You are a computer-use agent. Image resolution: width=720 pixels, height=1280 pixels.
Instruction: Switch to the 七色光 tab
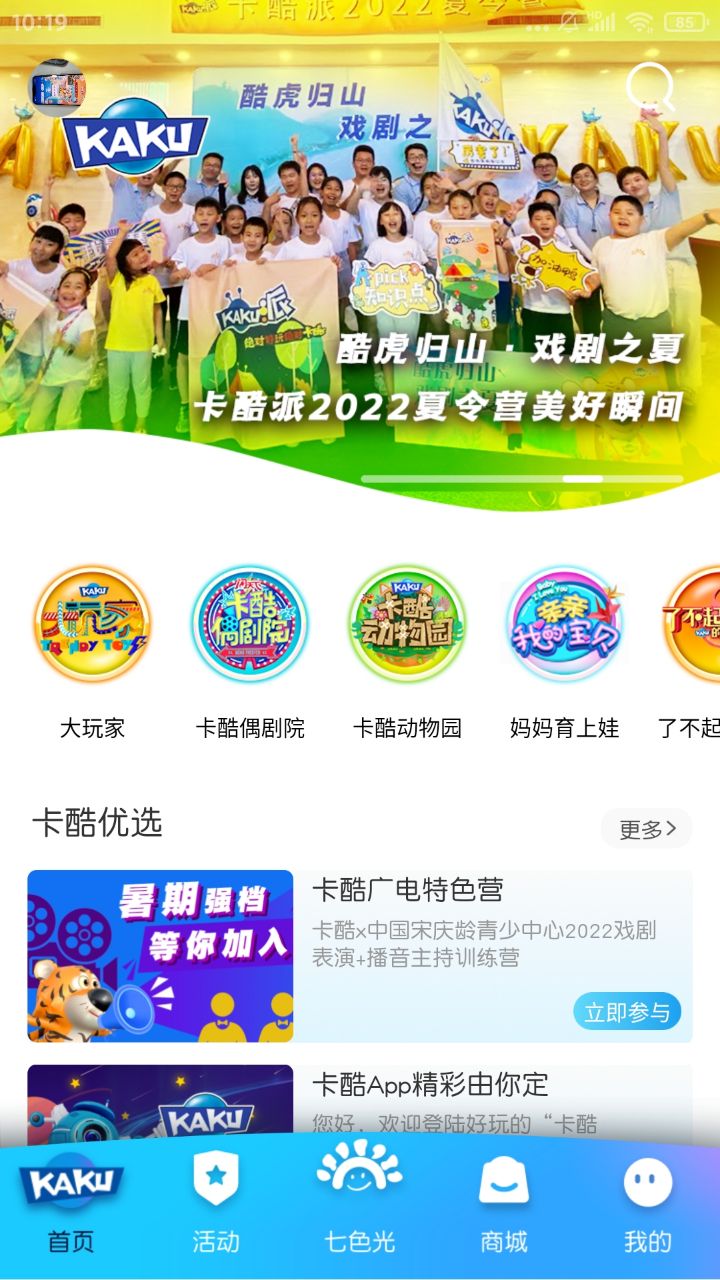(360, 1205)
